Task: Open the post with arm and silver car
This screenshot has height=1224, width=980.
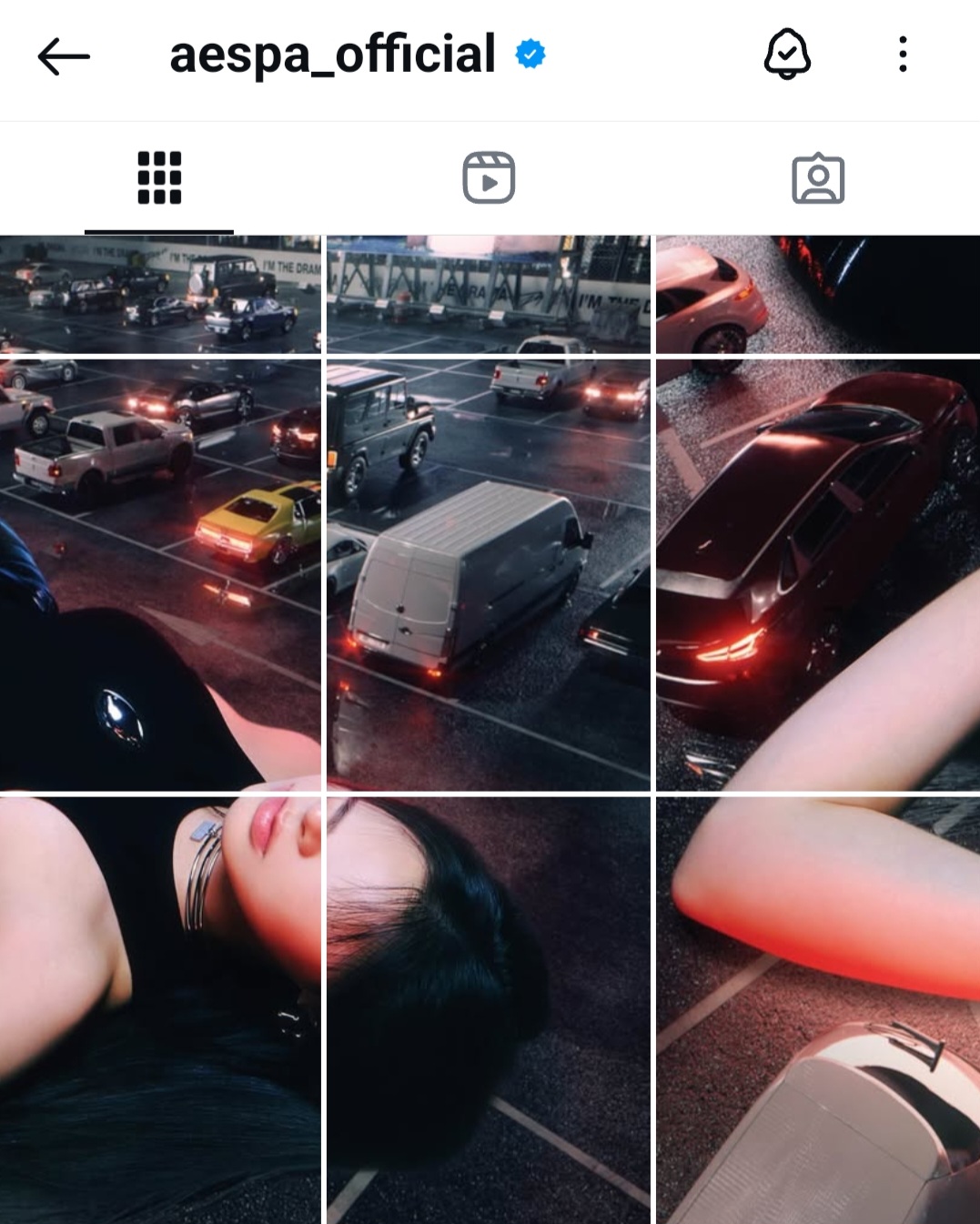Action: click(817, 1008)
